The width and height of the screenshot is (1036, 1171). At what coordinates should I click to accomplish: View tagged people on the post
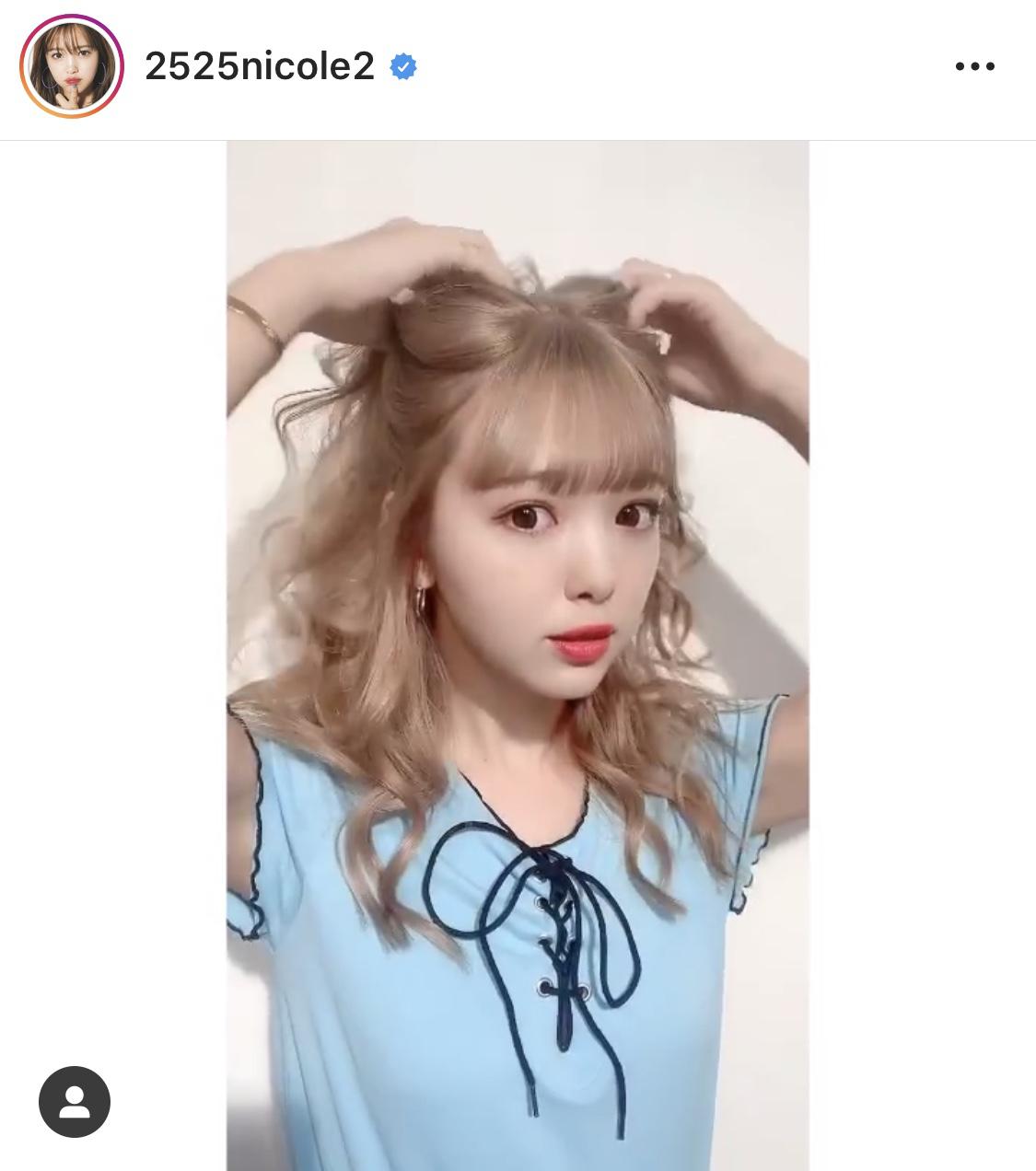[x=75, y=1101]
